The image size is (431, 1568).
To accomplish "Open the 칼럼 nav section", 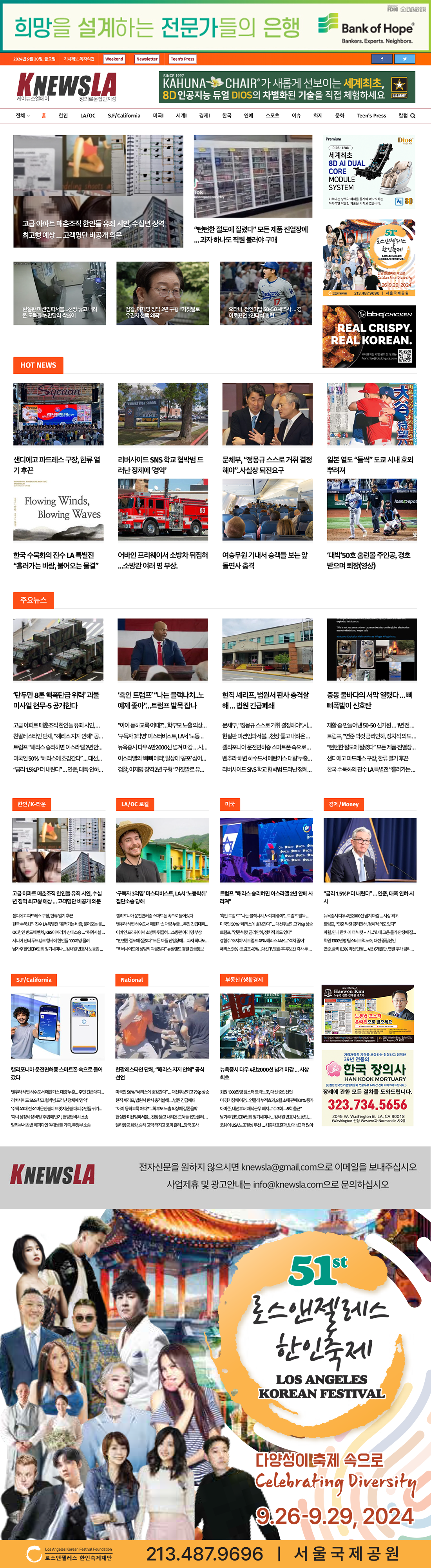I will coord(402,115).
